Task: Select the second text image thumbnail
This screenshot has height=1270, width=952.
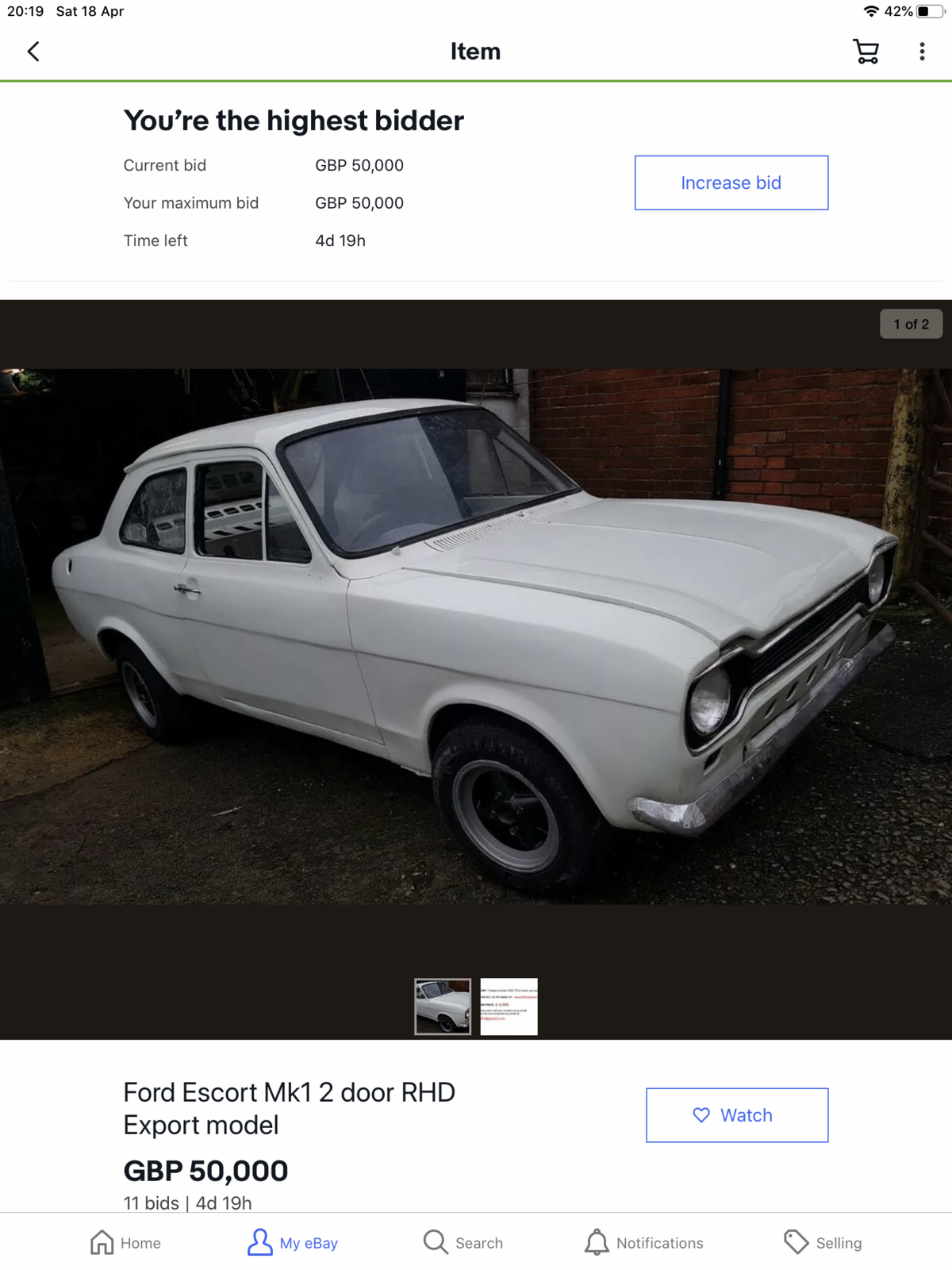Action: pos(509,1006)
